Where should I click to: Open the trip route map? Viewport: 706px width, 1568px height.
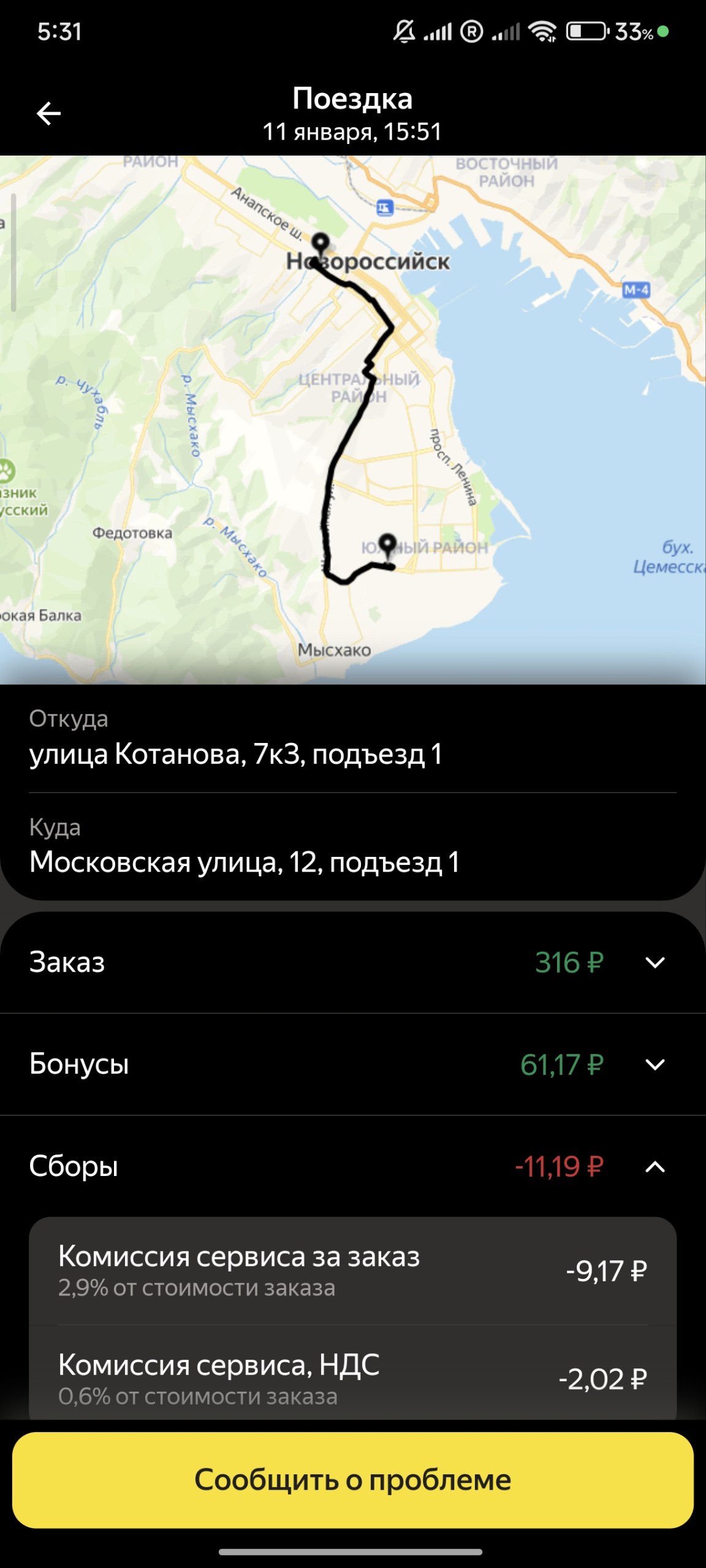pos(353,420)
